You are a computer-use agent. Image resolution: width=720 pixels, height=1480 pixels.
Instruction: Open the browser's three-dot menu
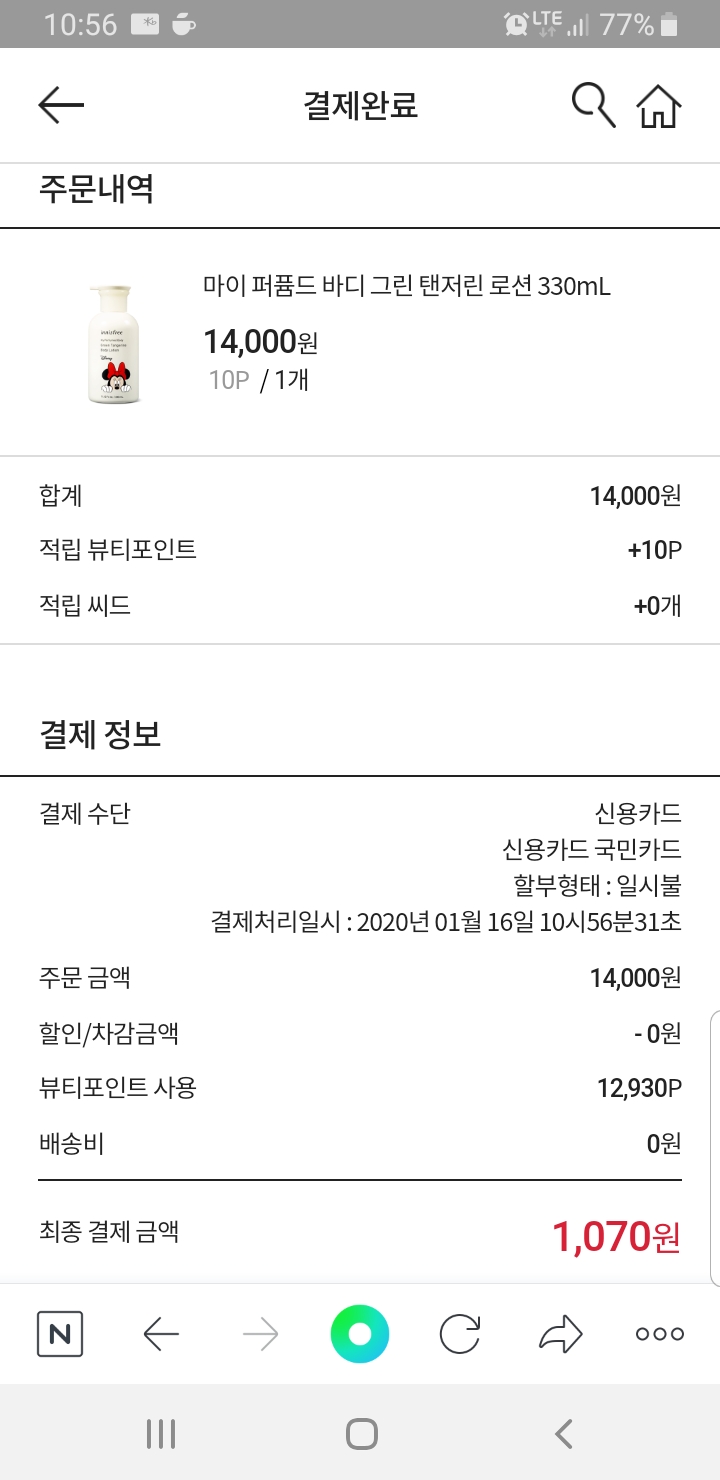click(660, 1333)
